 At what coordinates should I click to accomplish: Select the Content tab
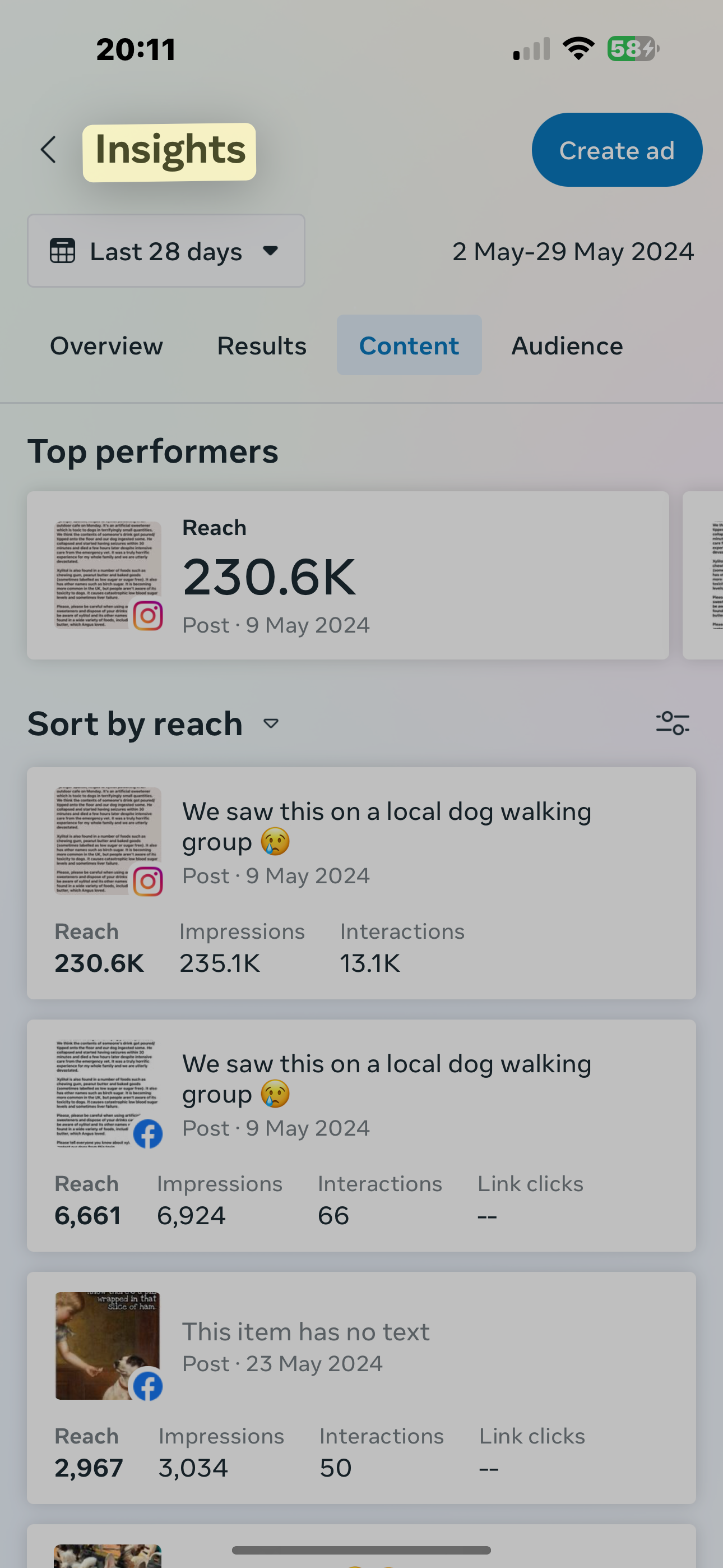pos(409,345)
